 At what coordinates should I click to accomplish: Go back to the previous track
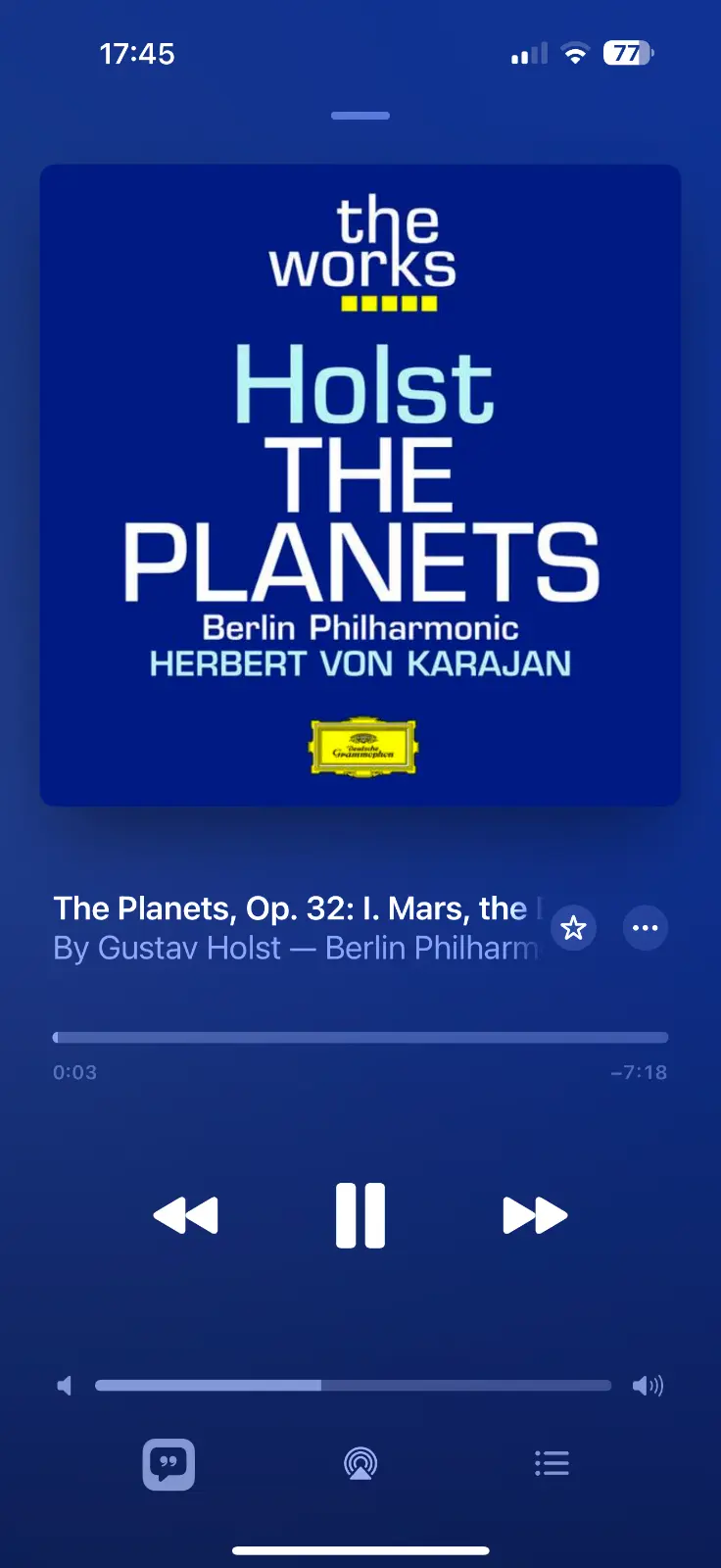click(x=186, y=1215)
